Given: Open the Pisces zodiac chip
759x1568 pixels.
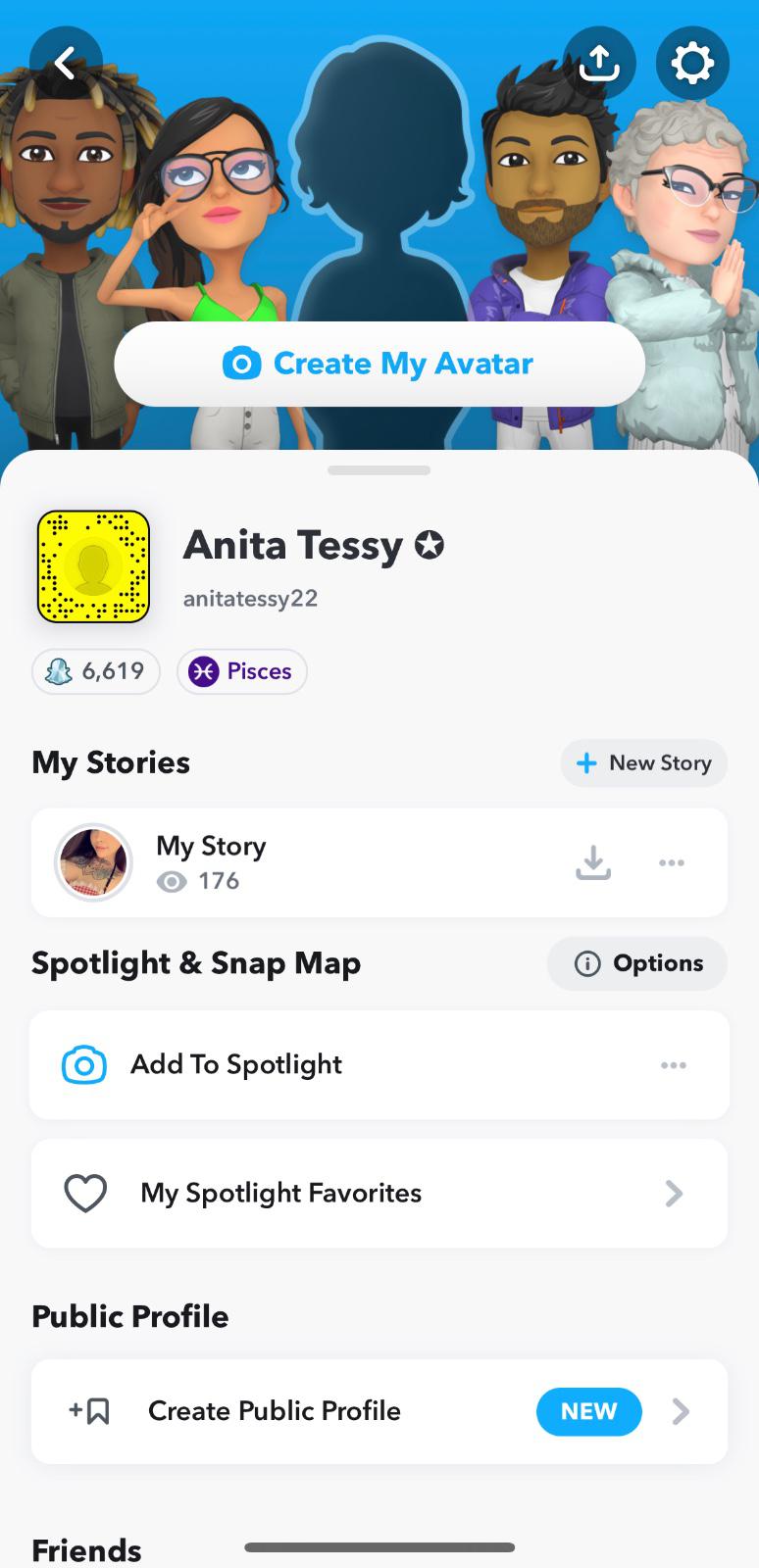Looking at the screenshot, I should click(x=241, y=671).
